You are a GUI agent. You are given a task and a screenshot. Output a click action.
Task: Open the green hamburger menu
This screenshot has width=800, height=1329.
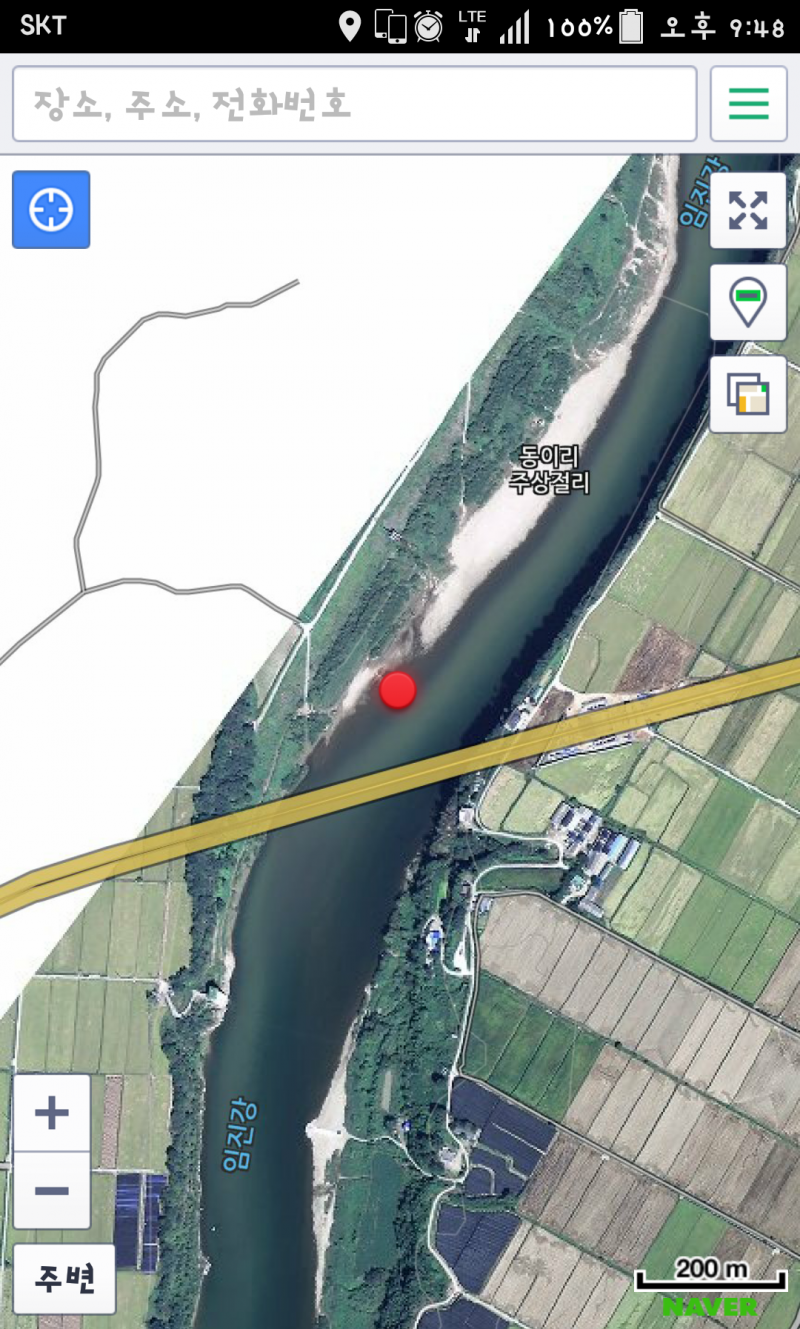pyautogui.click(x=748, y=104)
